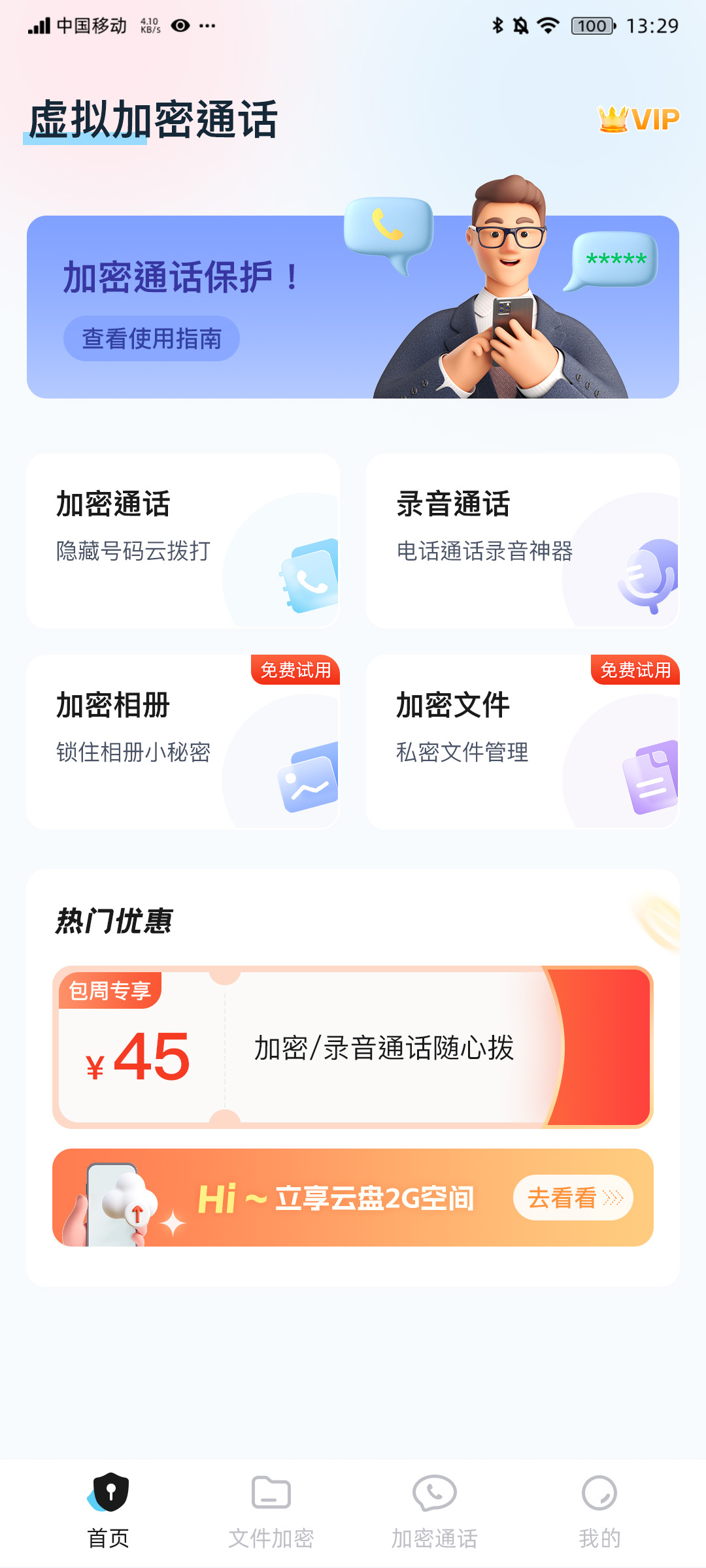Open the VIP membership badge

(x=639, y=120)
